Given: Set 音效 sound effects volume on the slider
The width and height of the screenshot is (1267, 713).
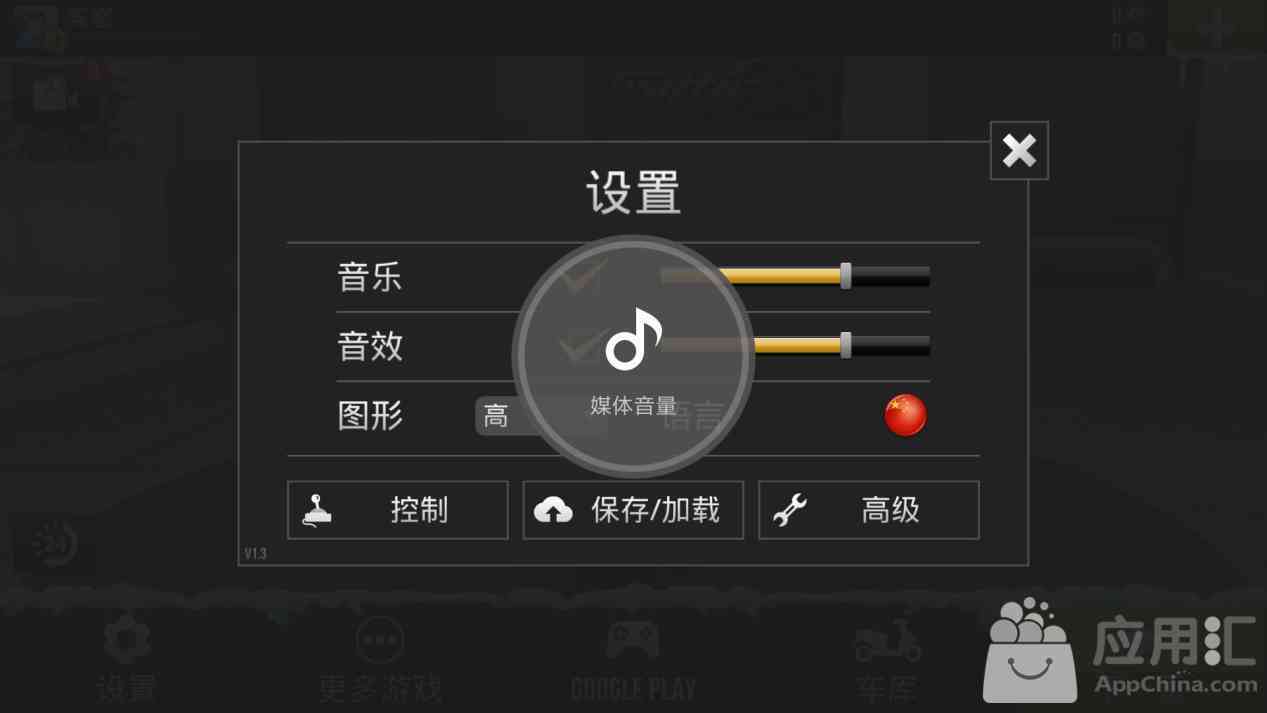Looking at the screenshot, I should point(845,346).
